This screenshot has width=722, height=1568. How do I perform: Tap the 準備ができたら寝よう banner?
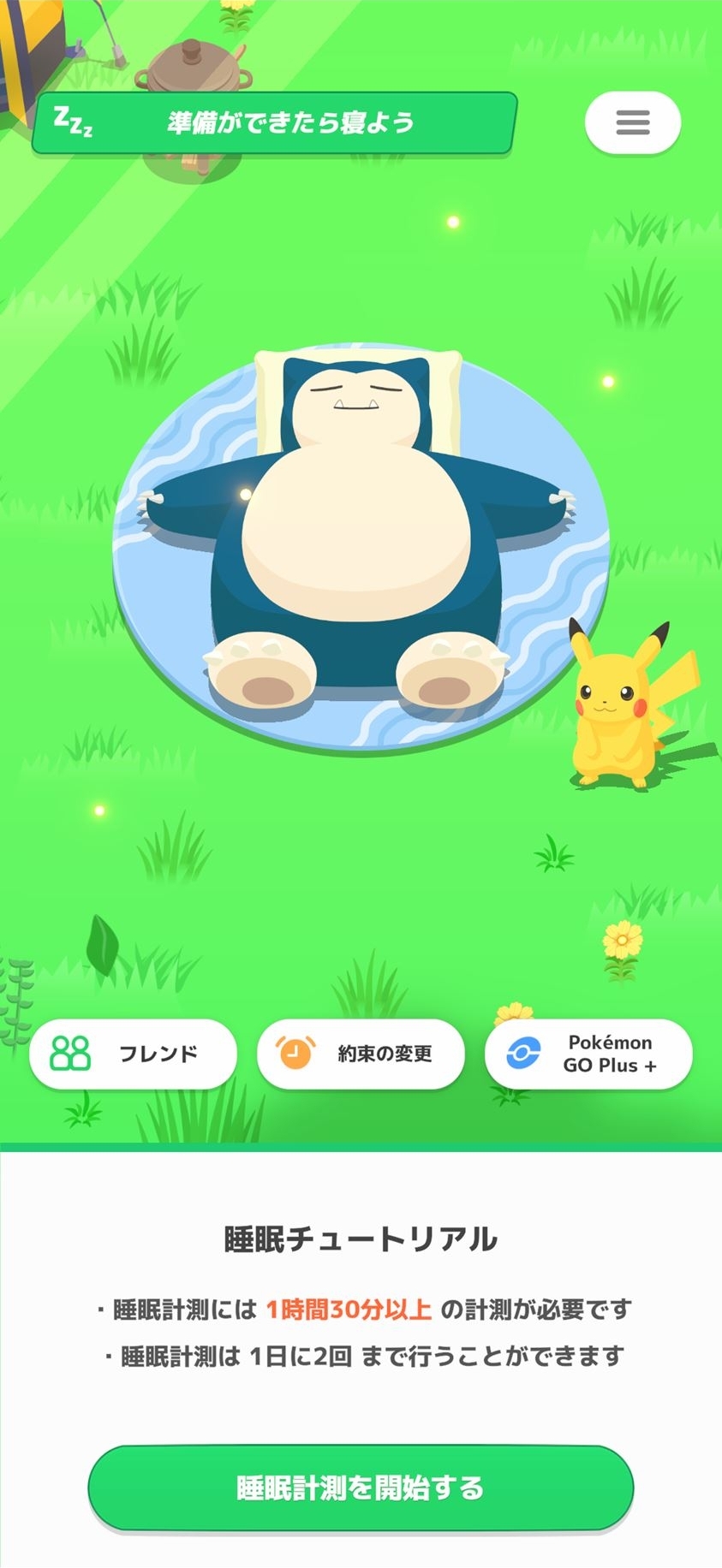click(x=289, y=122)
